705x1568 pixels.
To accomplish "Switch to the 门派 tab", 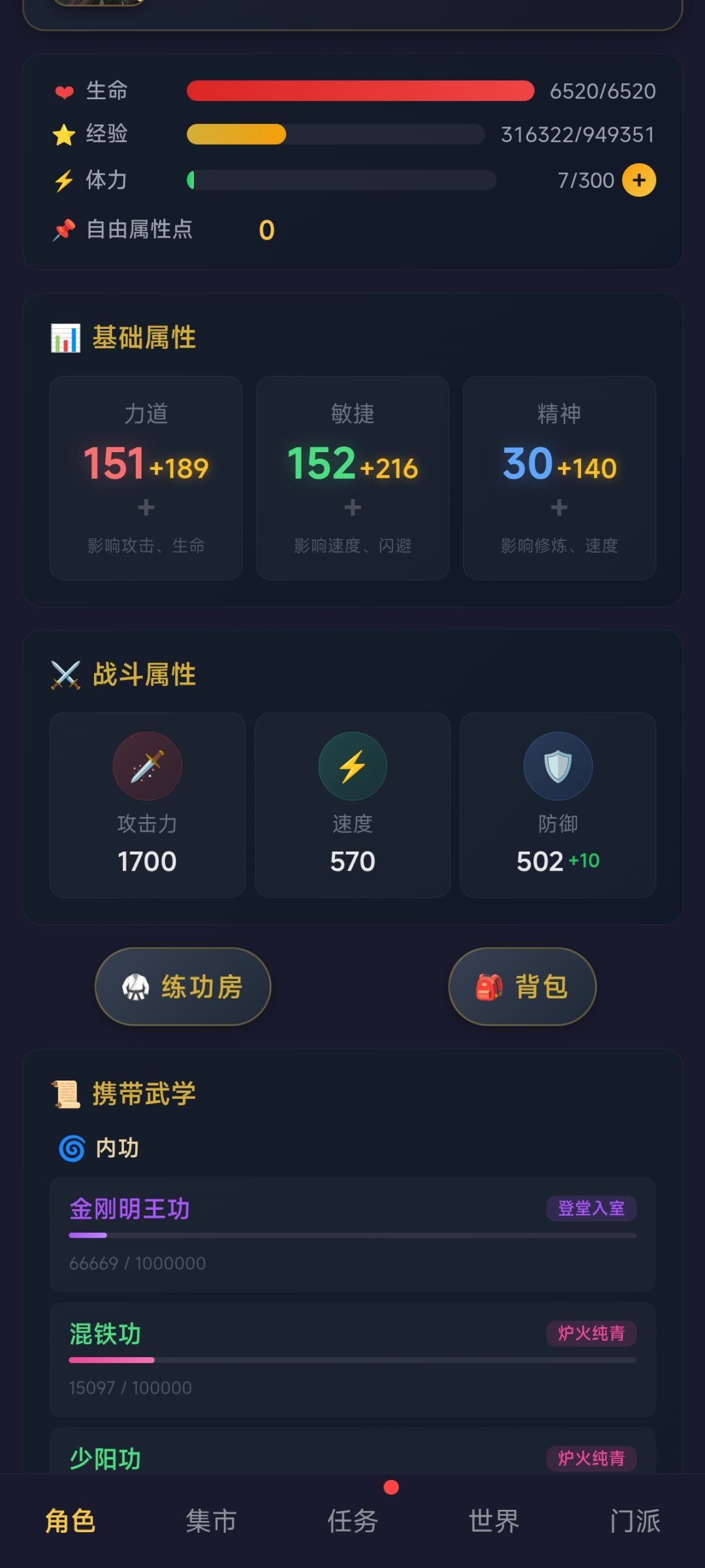I will coord(634,1521).
